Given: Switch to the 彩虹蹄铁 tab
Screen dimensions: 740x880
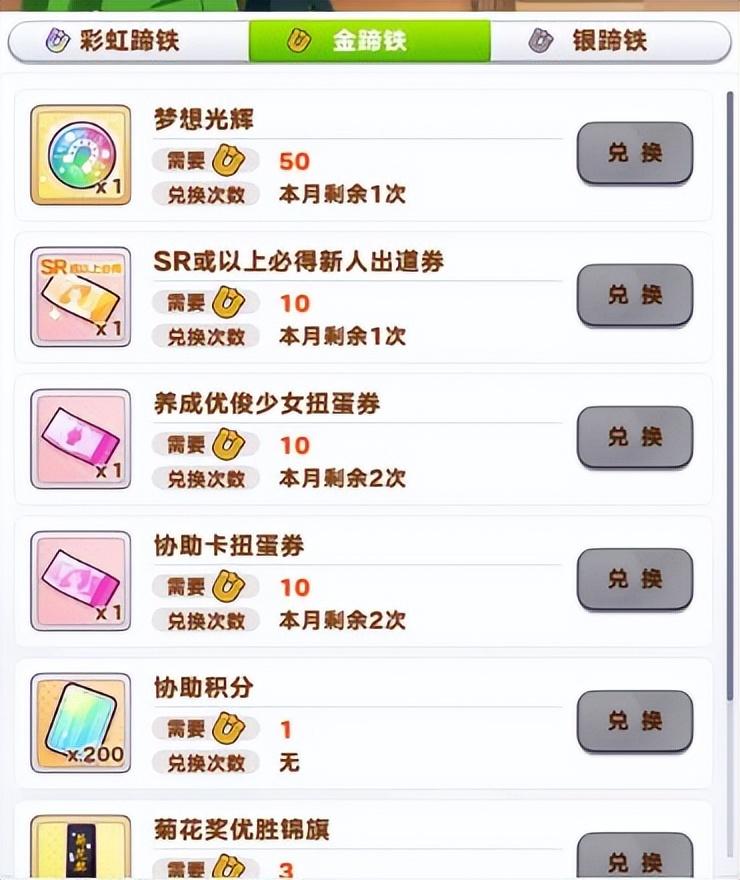Looking at the screenshot, I should point(128,42).
